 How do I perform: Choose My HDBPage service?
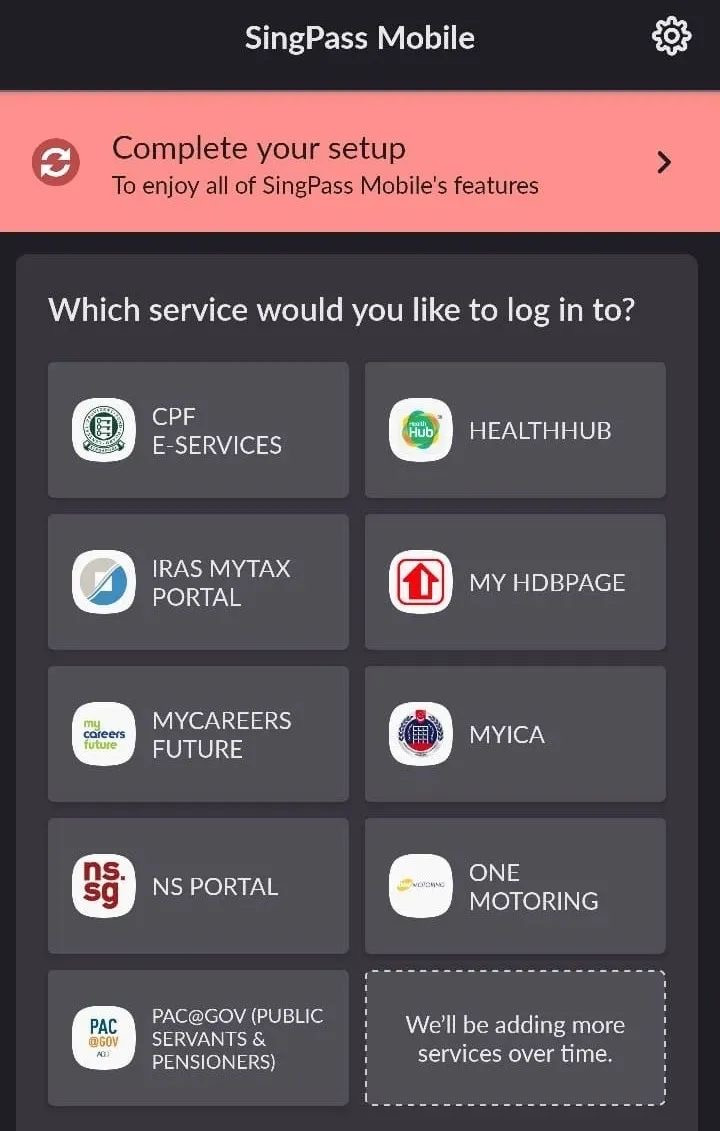tap(515, 582)
